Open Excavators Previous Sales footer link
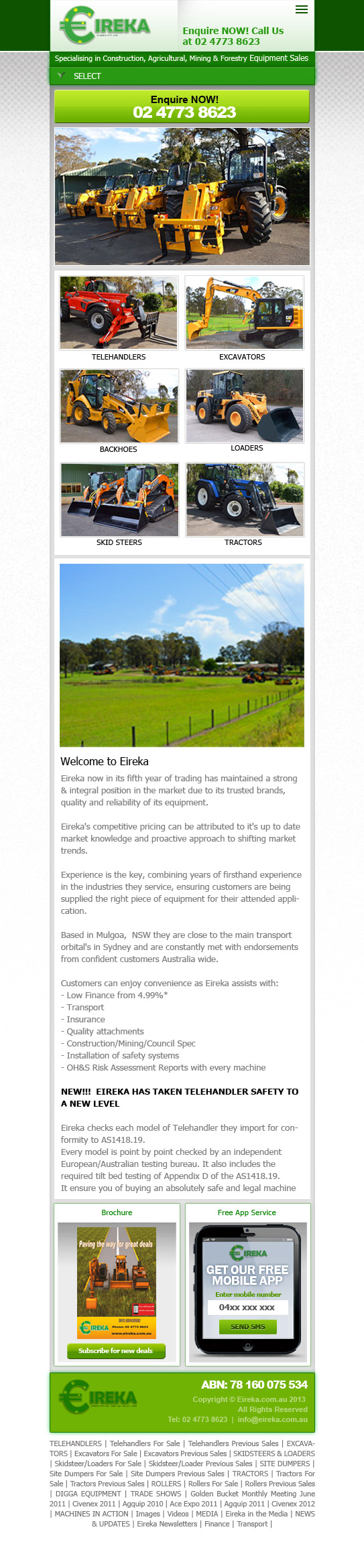Screen dimensions: 364x1568 185,1454
